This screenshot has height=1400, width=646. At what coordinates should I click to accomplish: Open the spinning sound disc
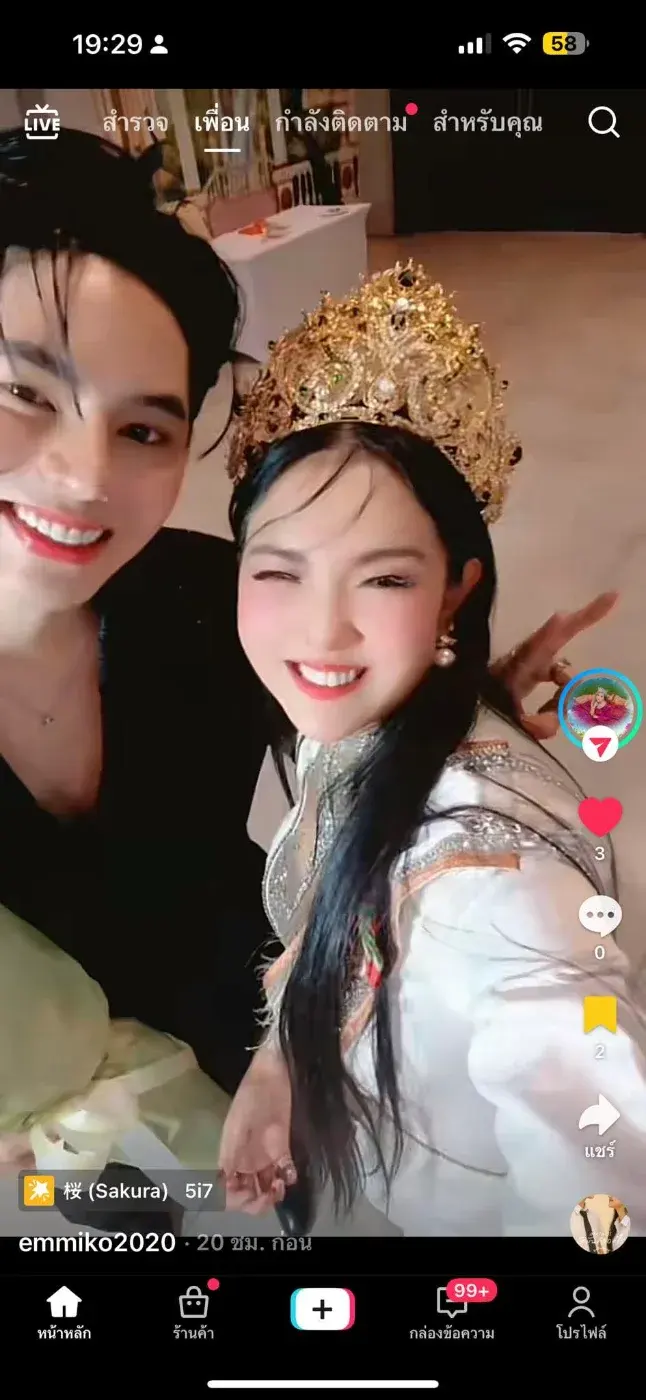pos(600,1223)
